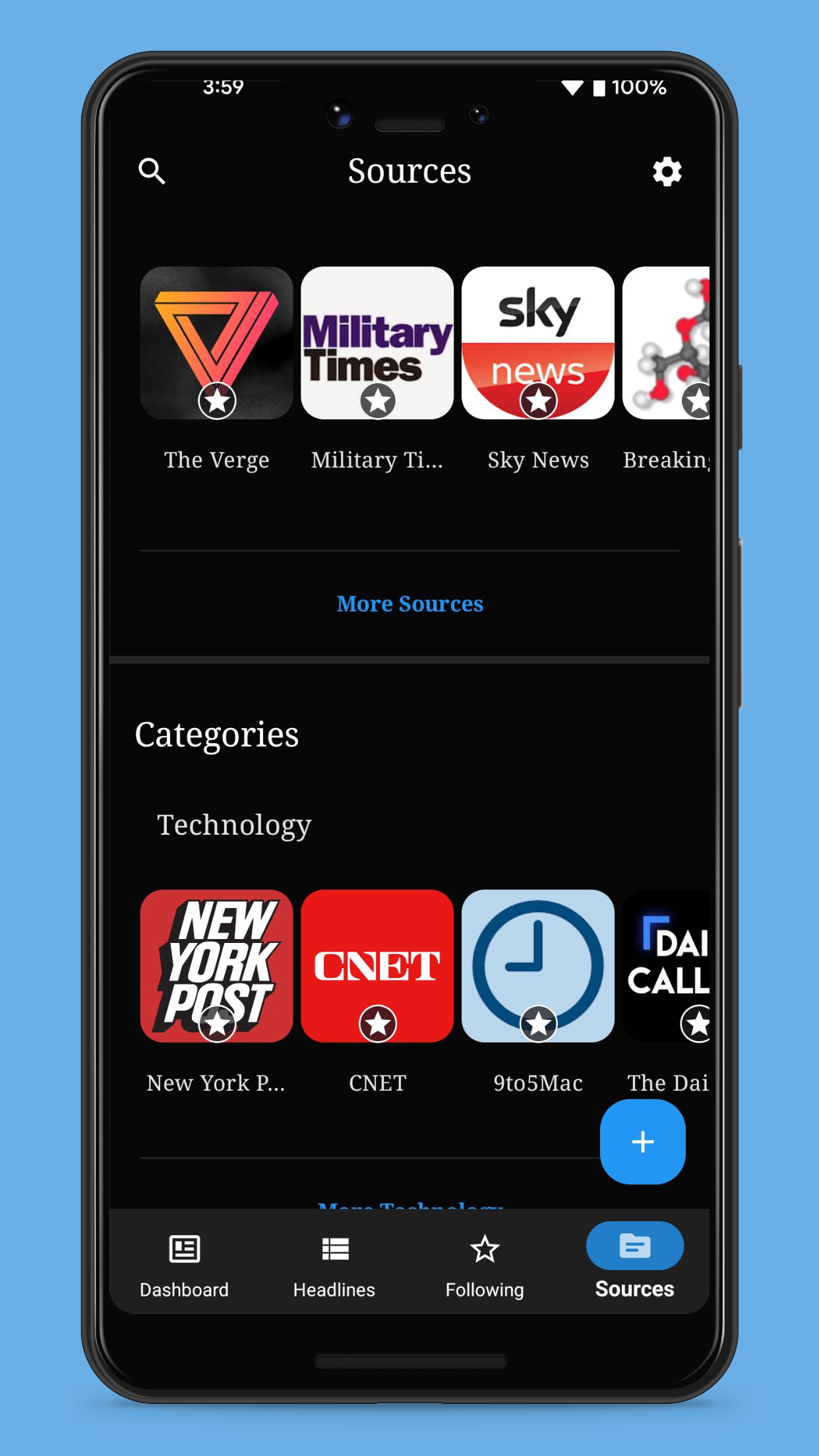The height and width of the screenshot is (1456, 819).
Task: Switch to the Following tab
Action: click(485, 1267)
